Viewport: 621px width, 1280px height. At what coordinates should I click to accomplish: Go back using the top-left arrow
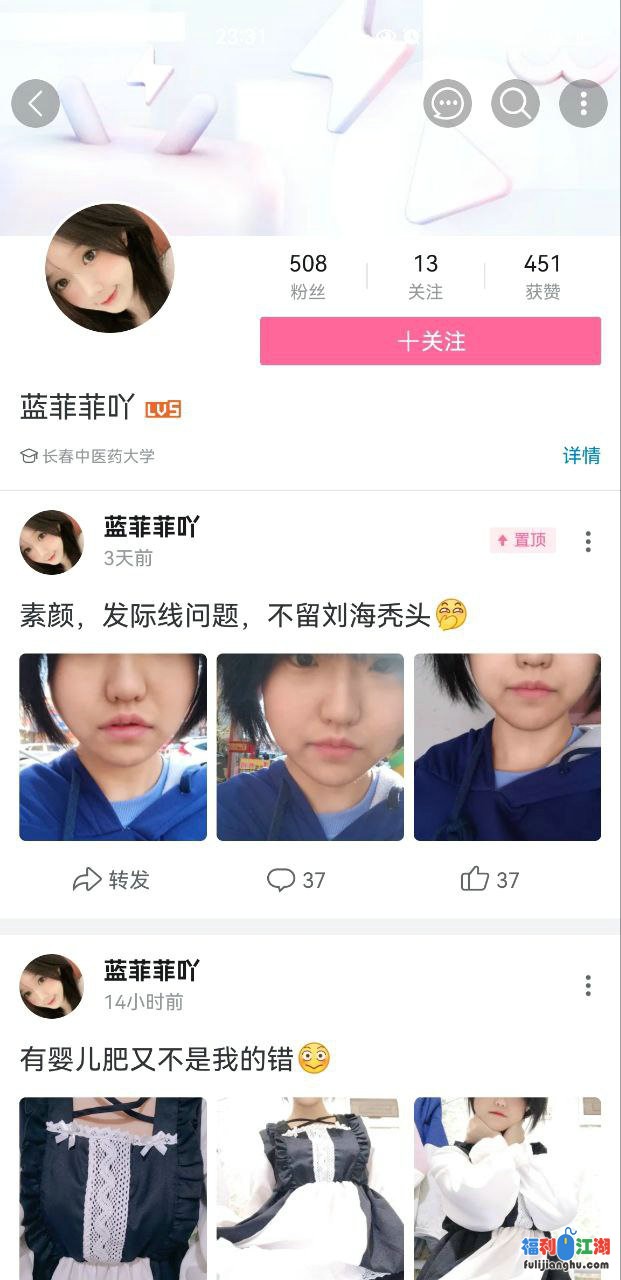[36, 103]
